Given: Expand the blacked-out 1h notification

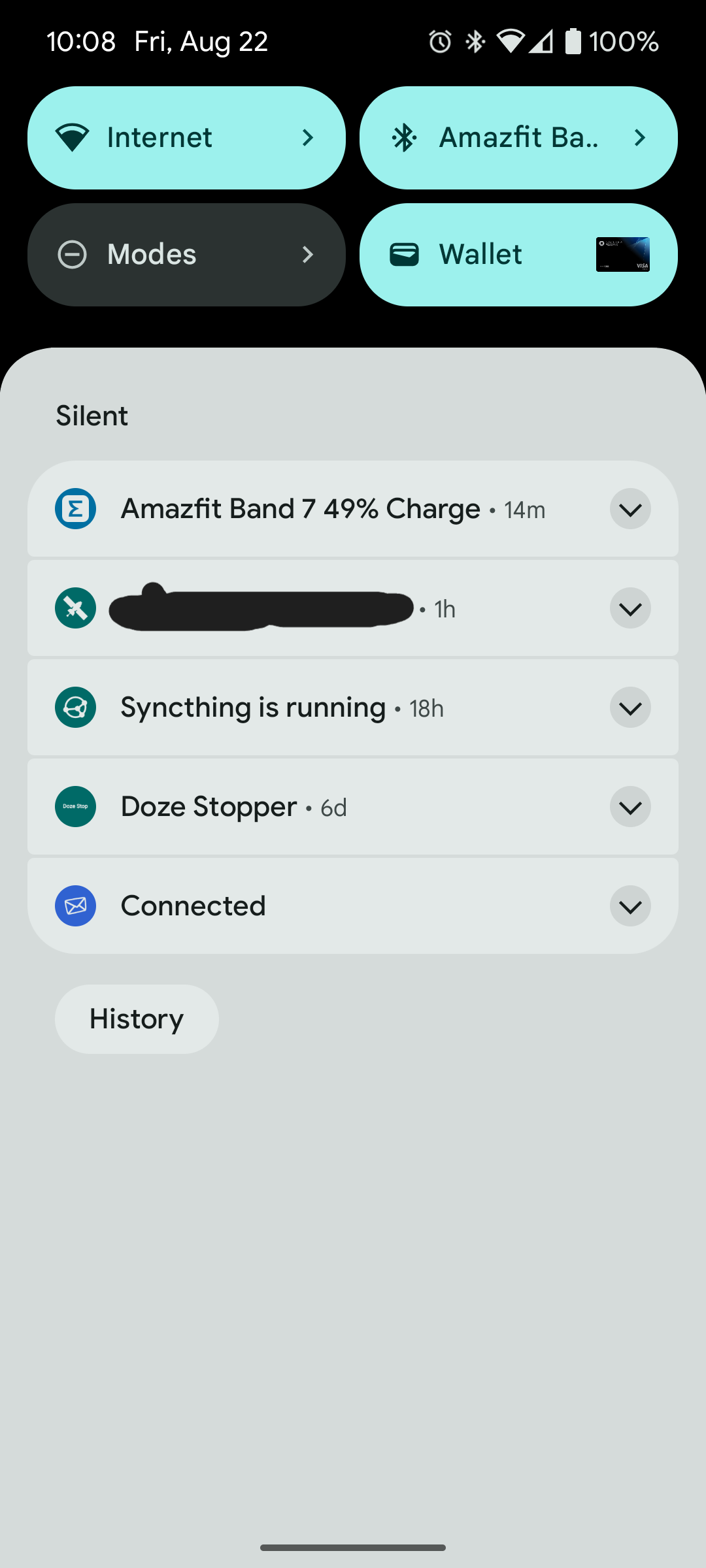Looking at the screenshot, I should click(x=630, y=608).
